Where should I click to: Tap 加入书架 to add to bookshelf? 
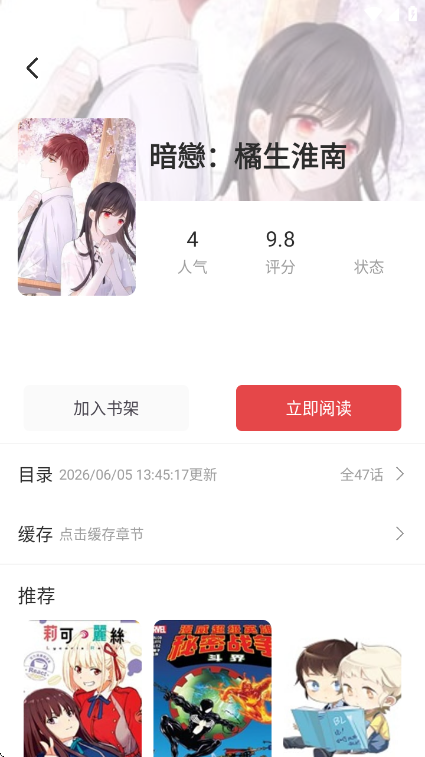[106, 408]
